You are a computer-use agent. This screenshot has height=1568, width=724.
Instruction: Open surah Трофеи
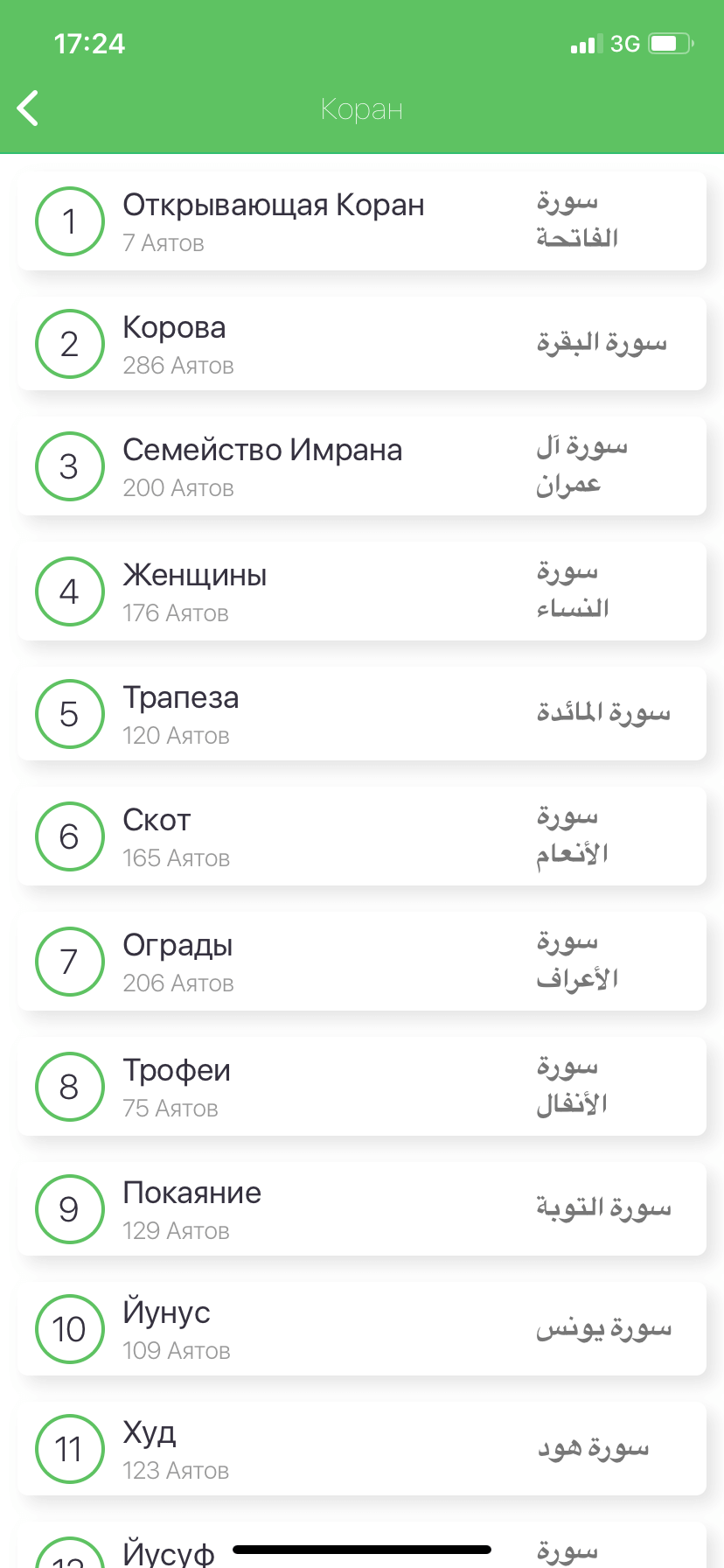(x=361, y=1087)
